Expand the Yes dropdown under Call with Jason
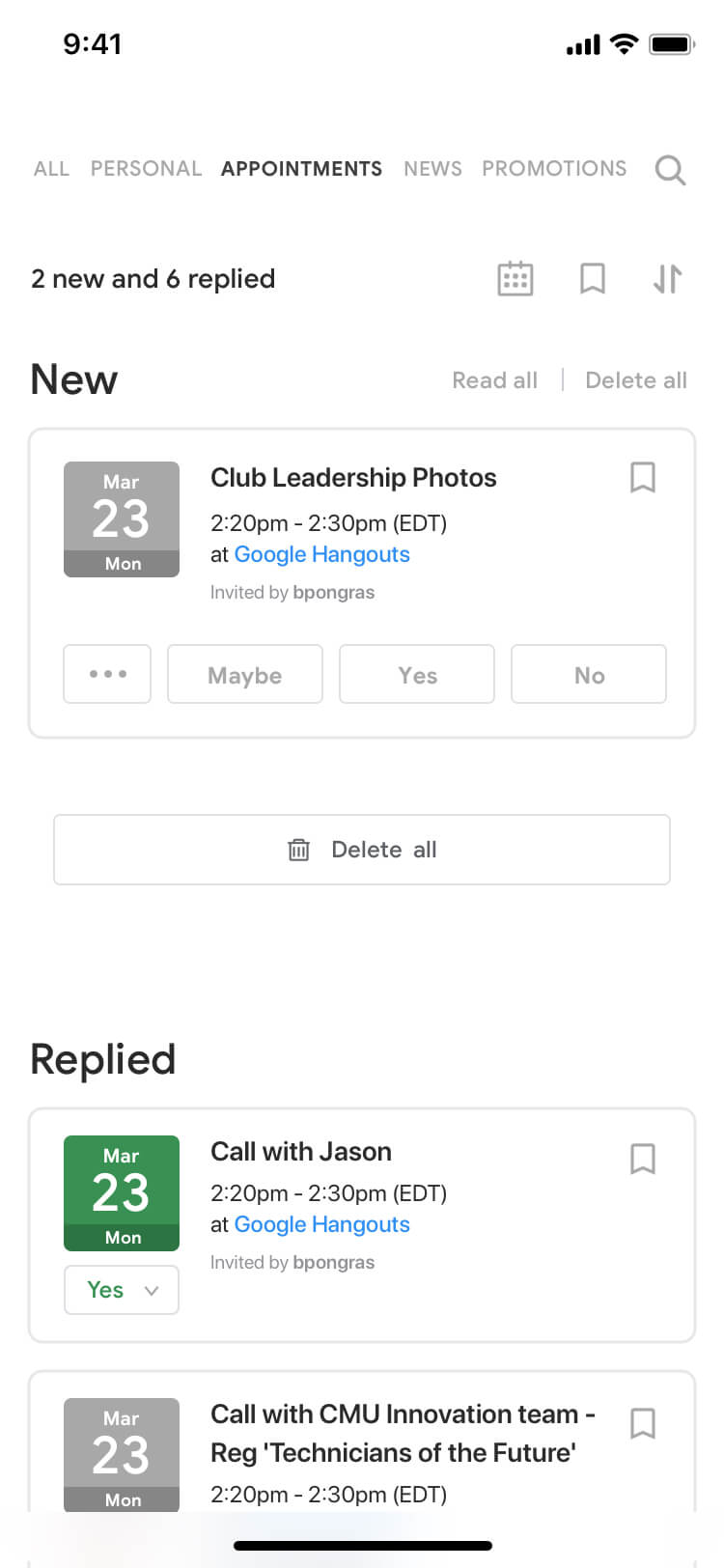Viewport: 724px width, 1568px height. click(122, 1290)
